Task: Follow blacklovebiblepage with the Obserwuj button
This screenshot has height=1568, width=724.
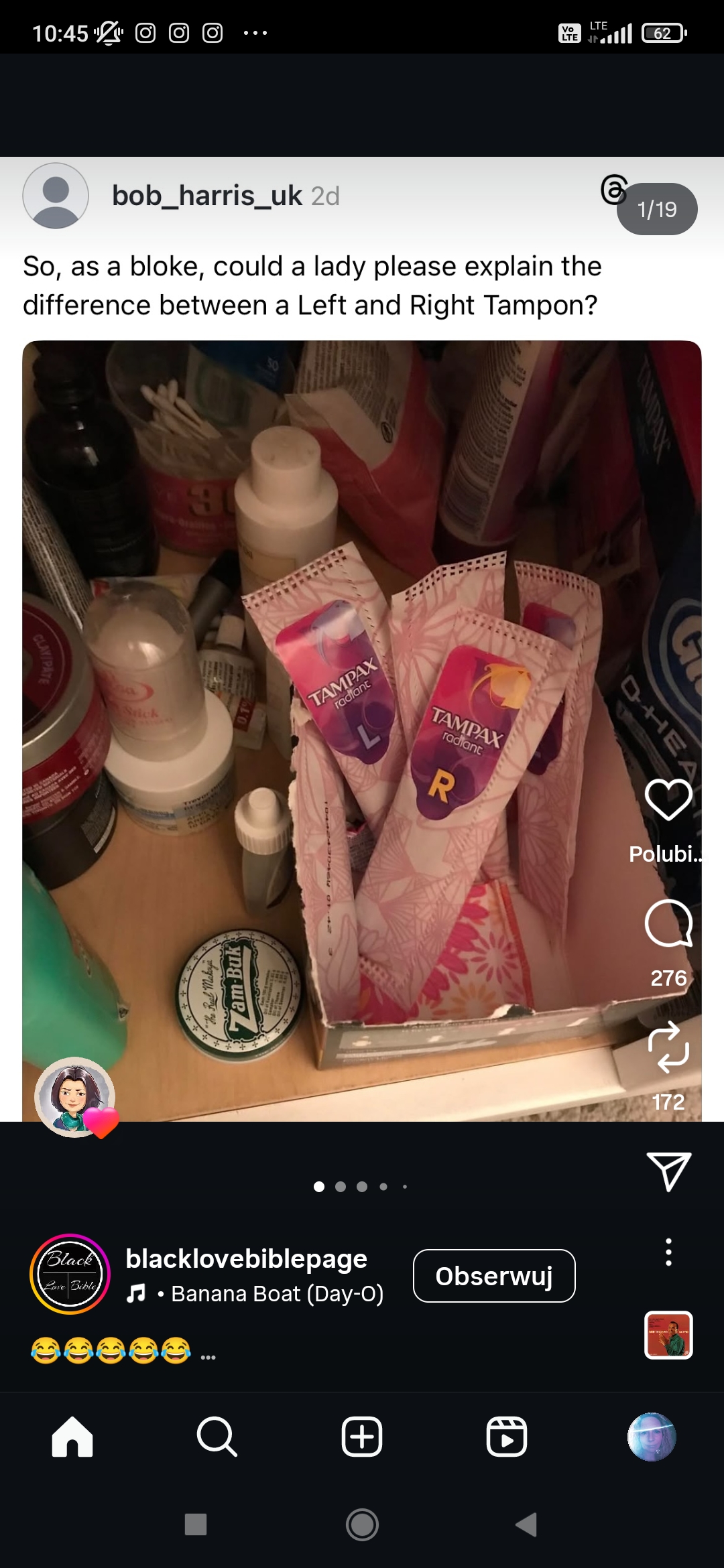Action: (x=494, y=1276)
